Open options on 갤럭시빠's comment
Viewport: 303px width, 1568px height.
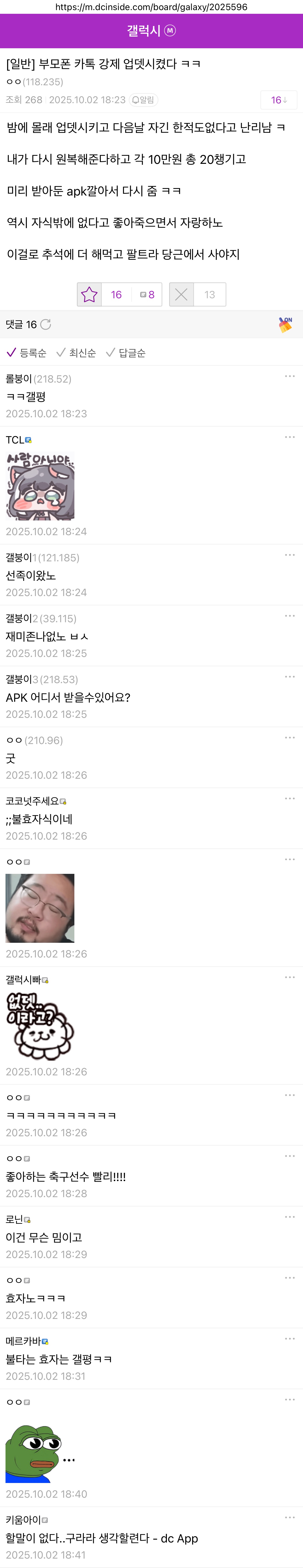tap(290, 977)
